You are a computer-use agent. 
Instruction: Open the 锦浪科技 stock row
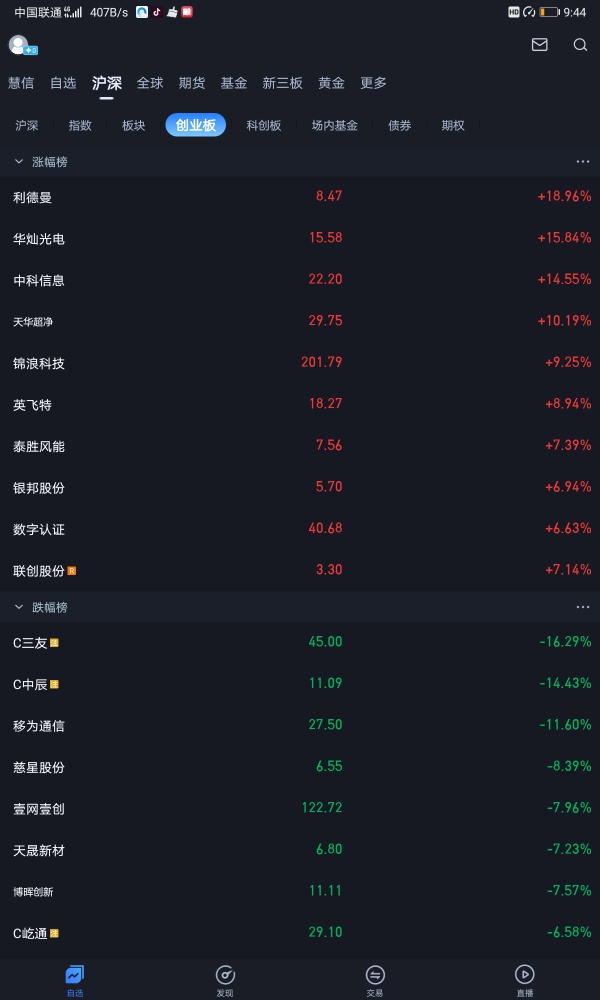tap(300, 363)
